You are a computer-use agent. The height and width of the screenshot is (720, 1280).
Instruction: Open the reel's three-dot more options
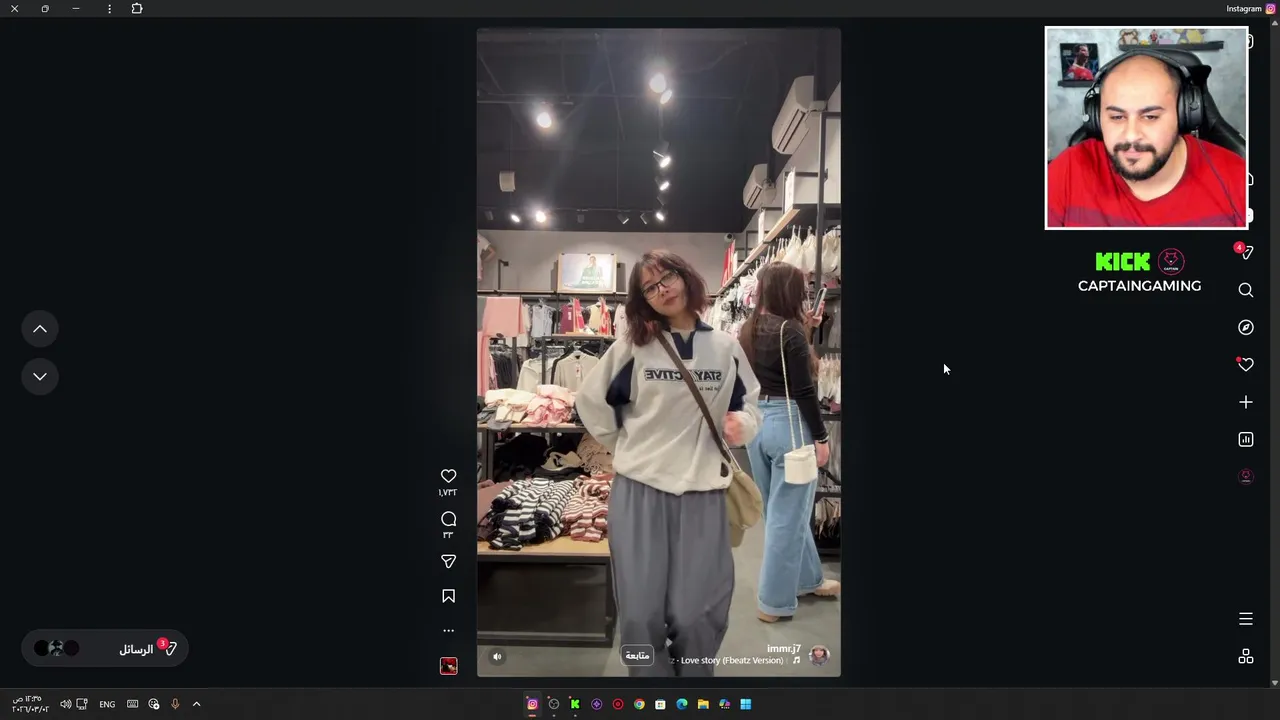point(448,631)
